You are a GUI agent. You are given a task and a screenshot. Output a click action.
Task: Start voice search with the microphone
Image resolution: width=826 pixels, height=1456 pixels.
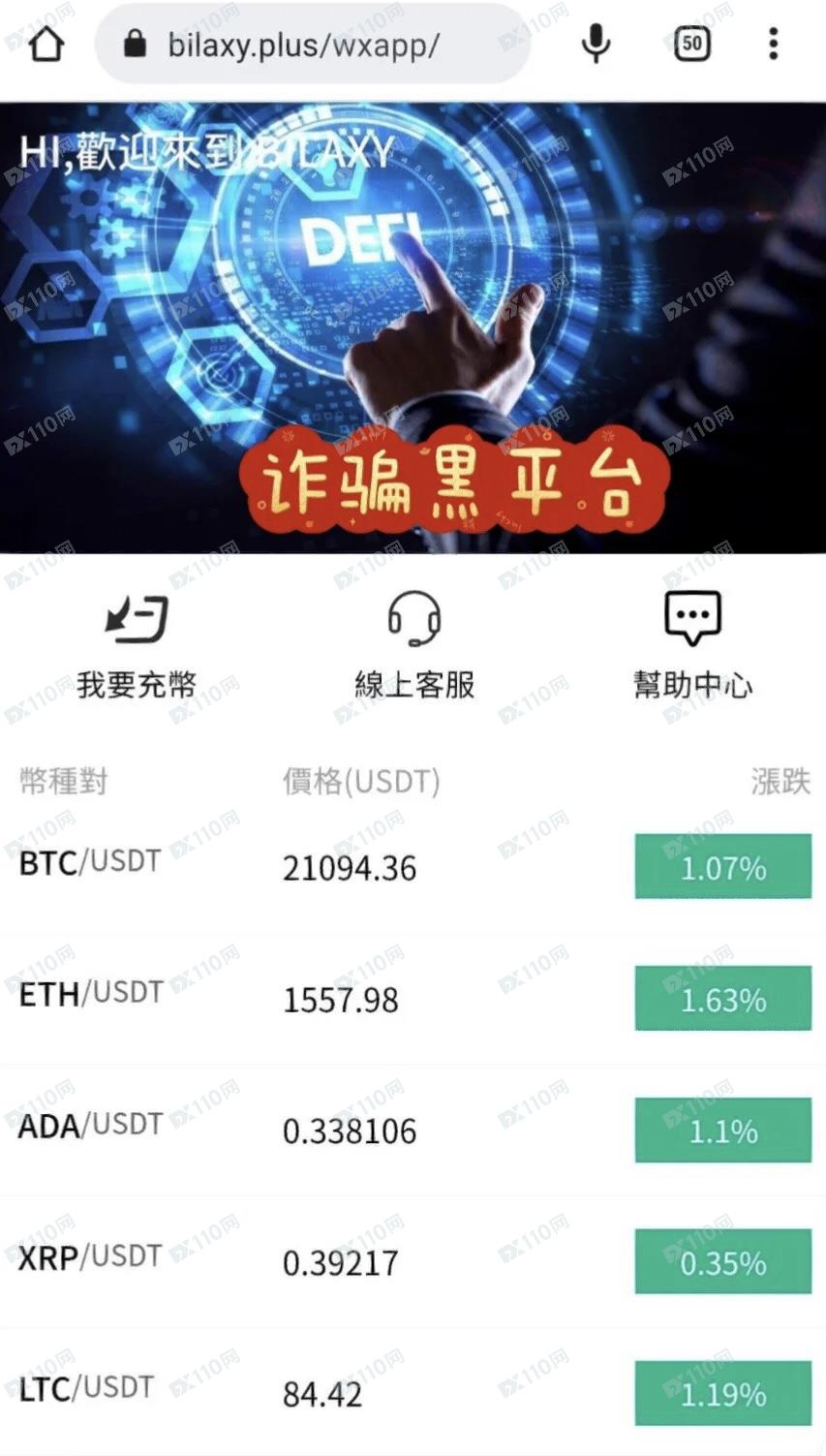(x=597, y=44)
